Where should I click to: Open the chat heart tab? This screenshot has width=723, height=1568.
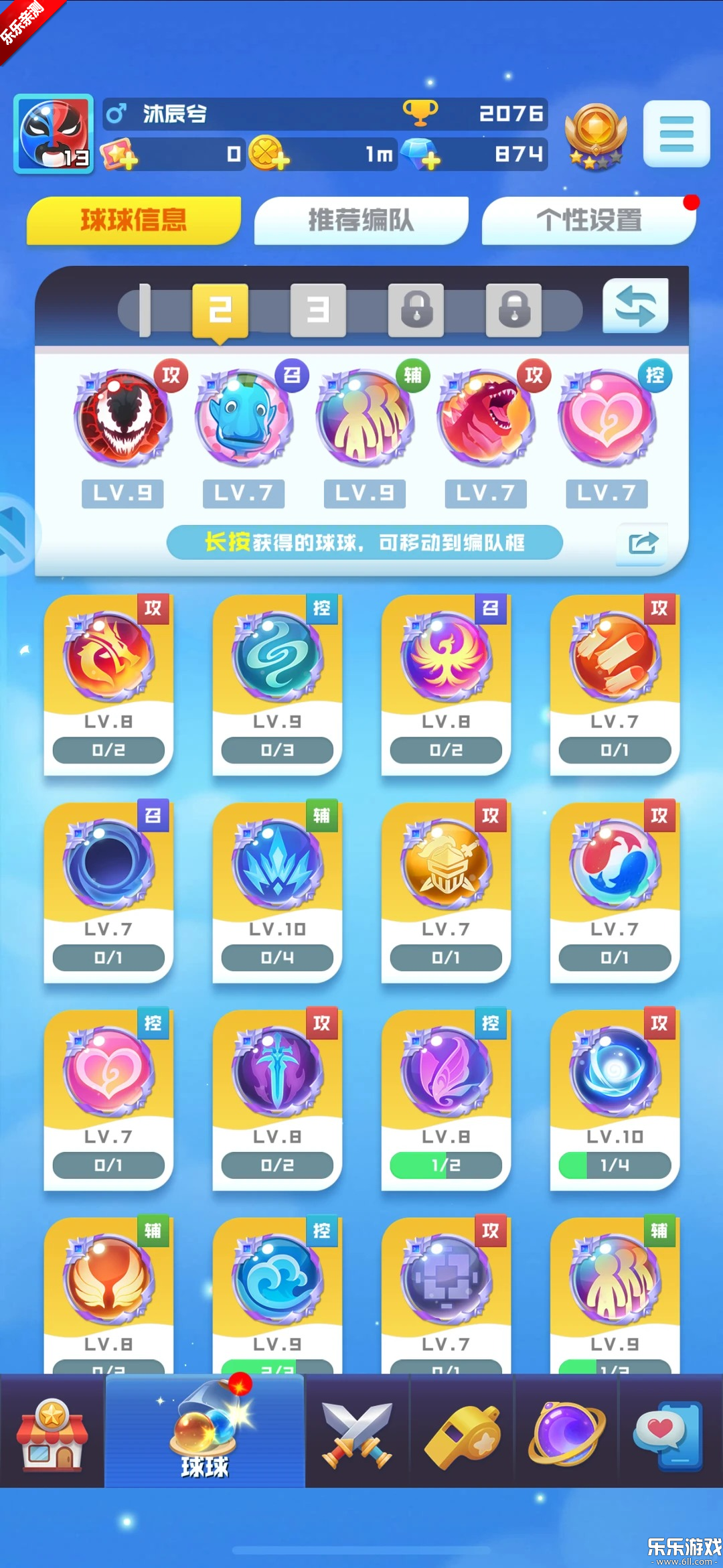click(x=669, y=1433)
